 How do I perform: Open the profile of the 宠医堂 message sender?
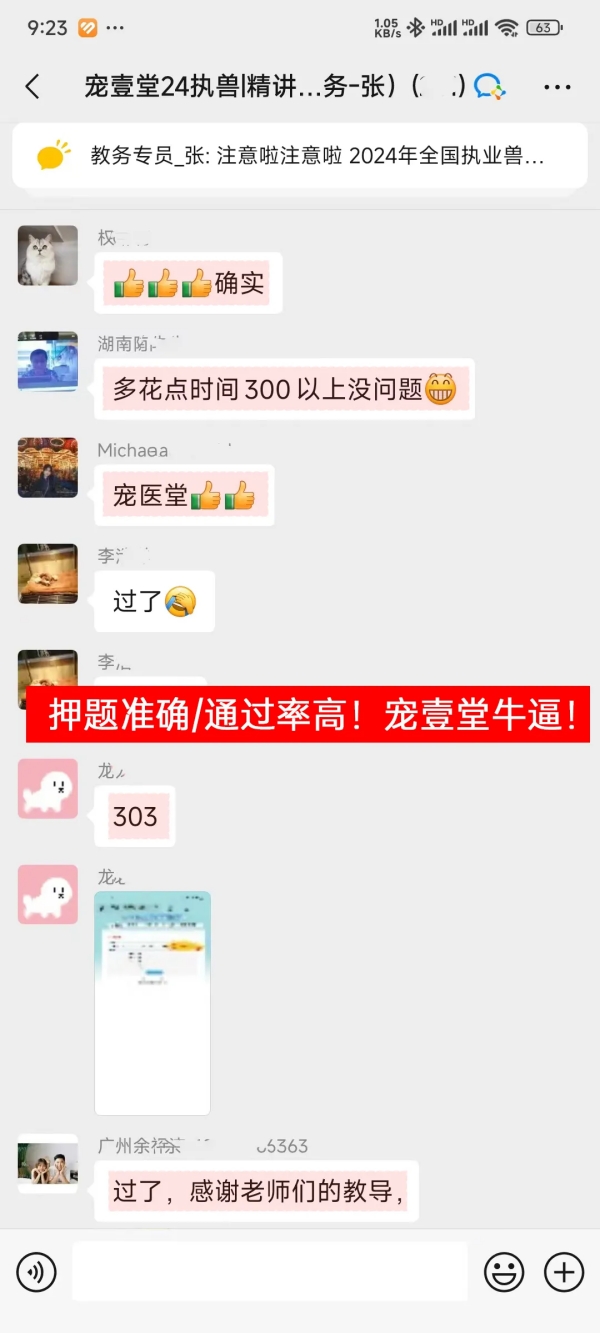(48, 468)
